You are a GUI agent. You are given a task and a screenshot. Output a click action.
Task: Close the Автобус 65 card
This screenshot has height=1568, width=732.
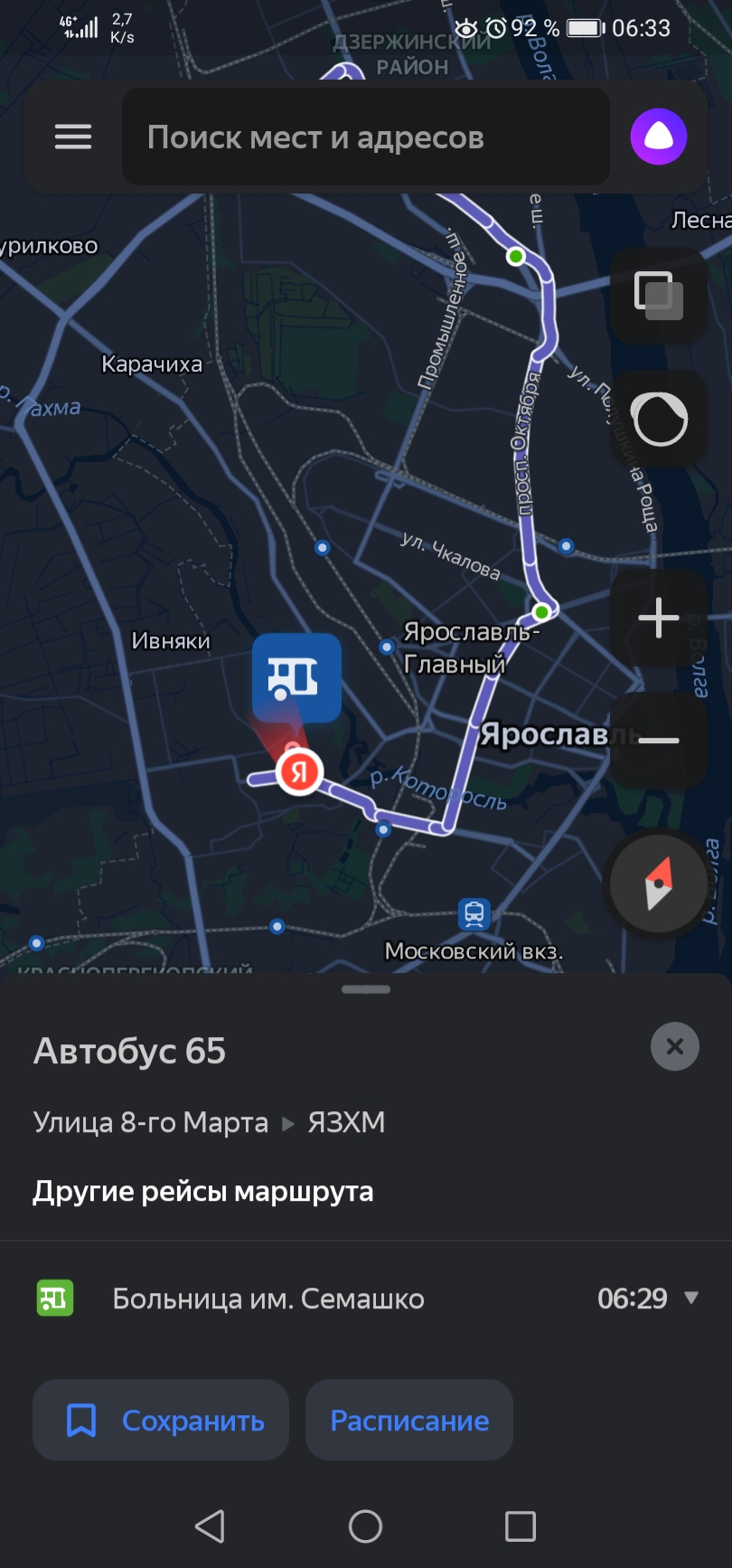click(674, 1046)
